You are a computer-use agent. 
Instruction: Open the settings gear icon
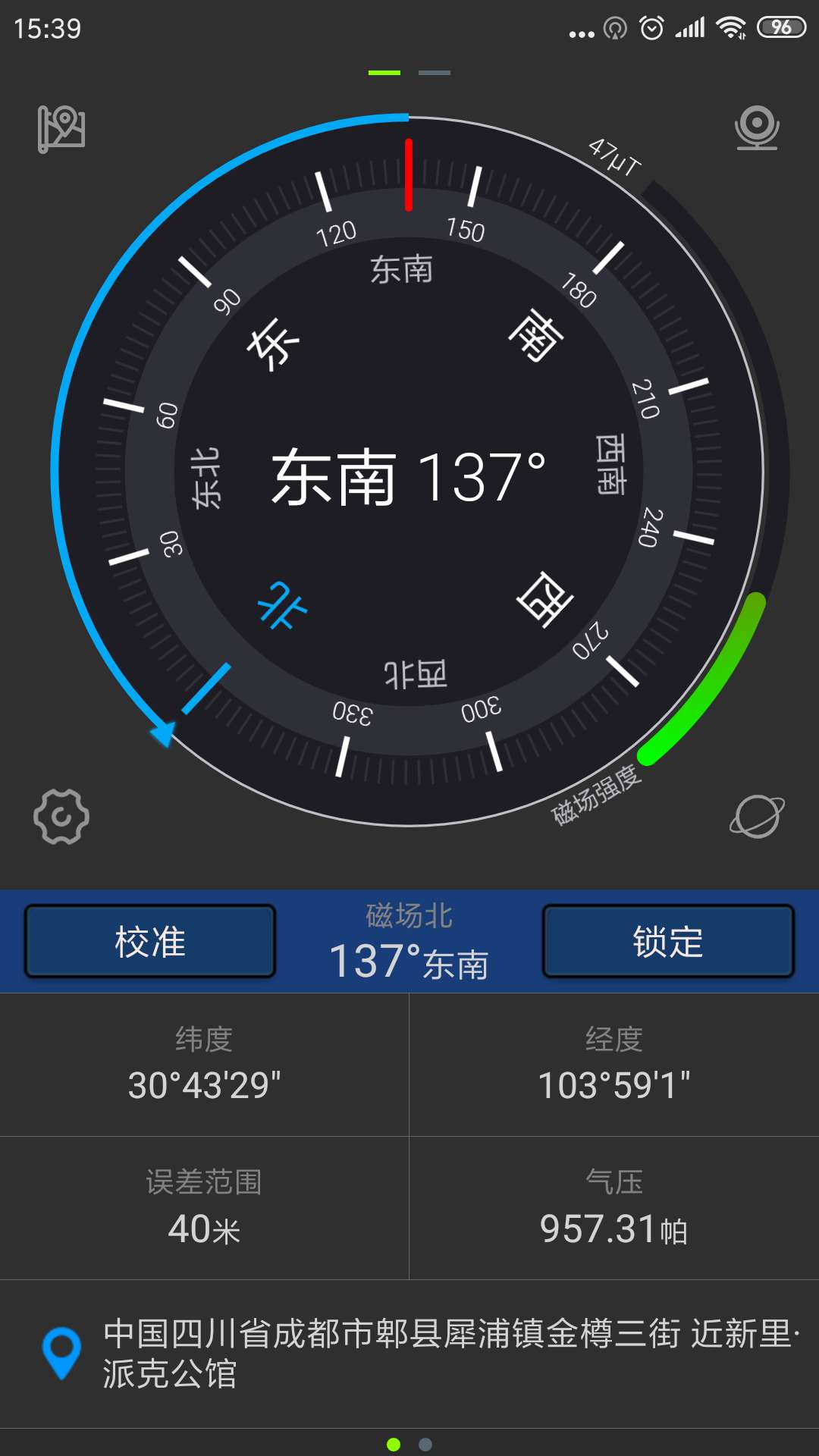pos(61,817)
